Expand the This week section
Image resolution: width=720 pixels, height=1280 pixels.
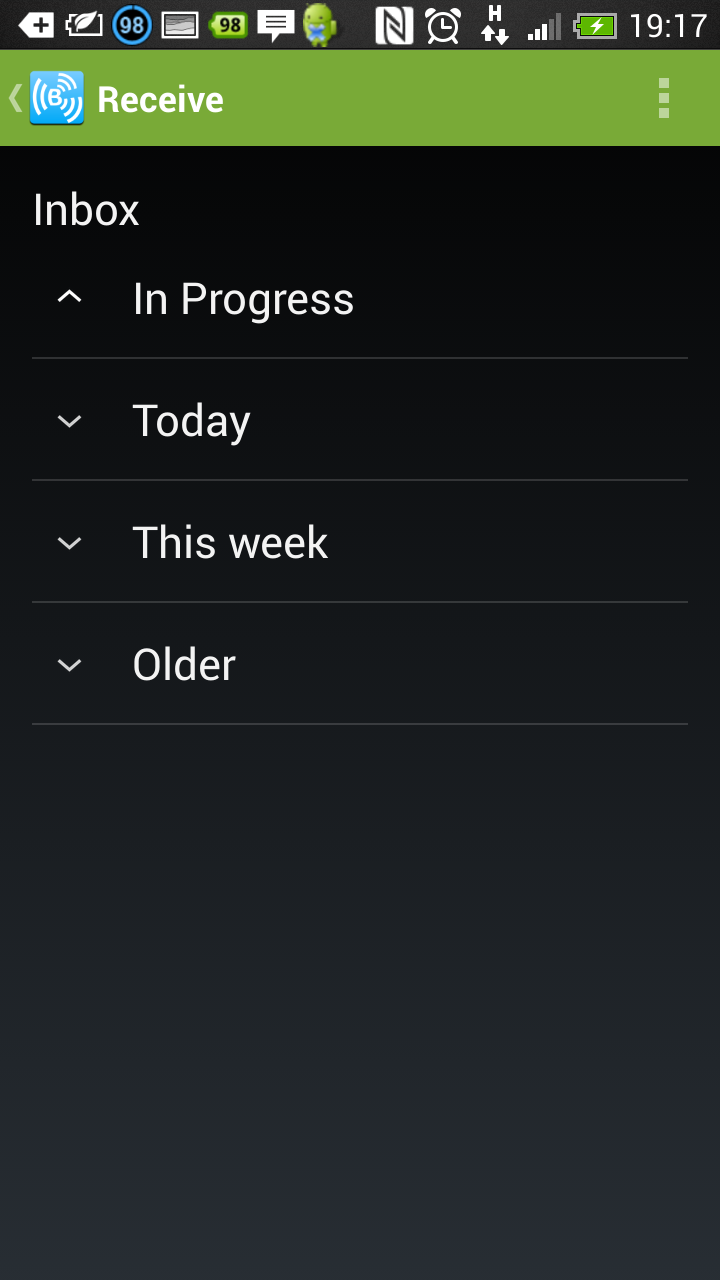pos(69,543)
